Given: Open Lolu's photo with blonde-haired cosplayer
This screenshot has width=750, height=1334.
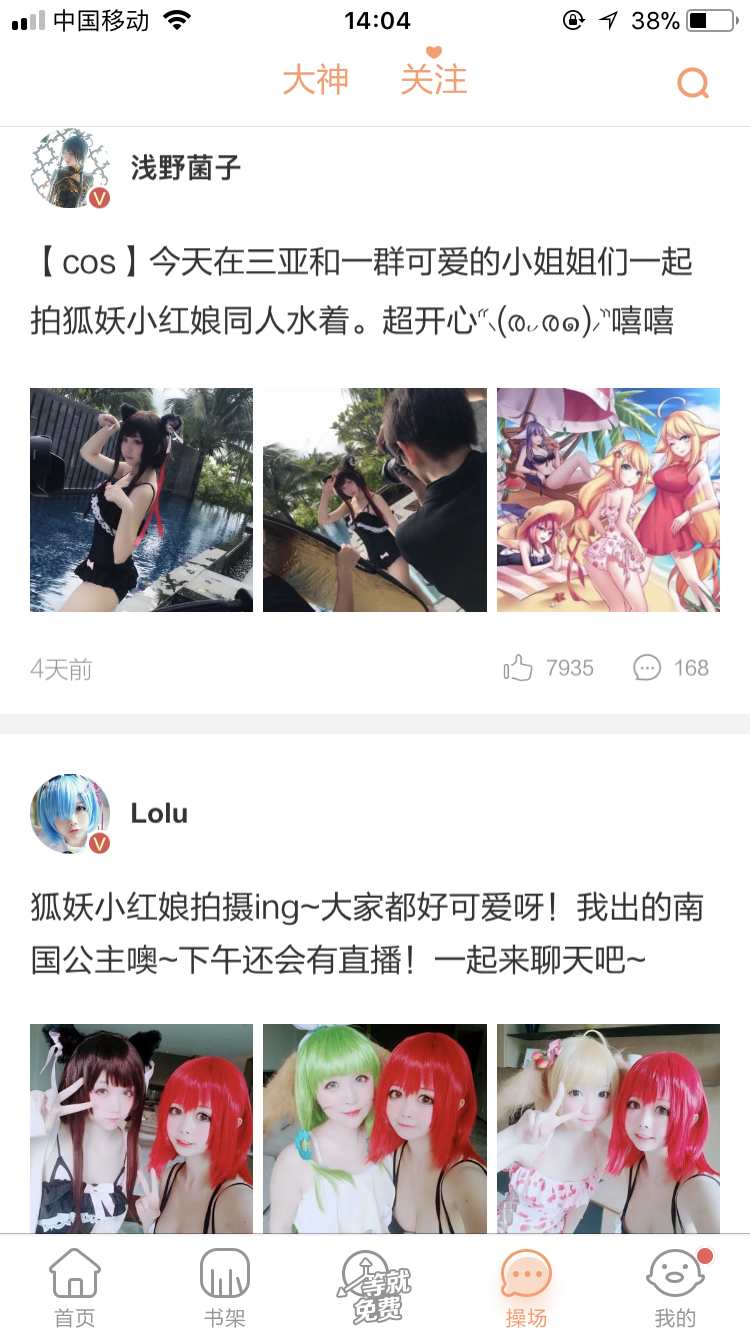Looking at the screenshot, I should pos(608,1128).
